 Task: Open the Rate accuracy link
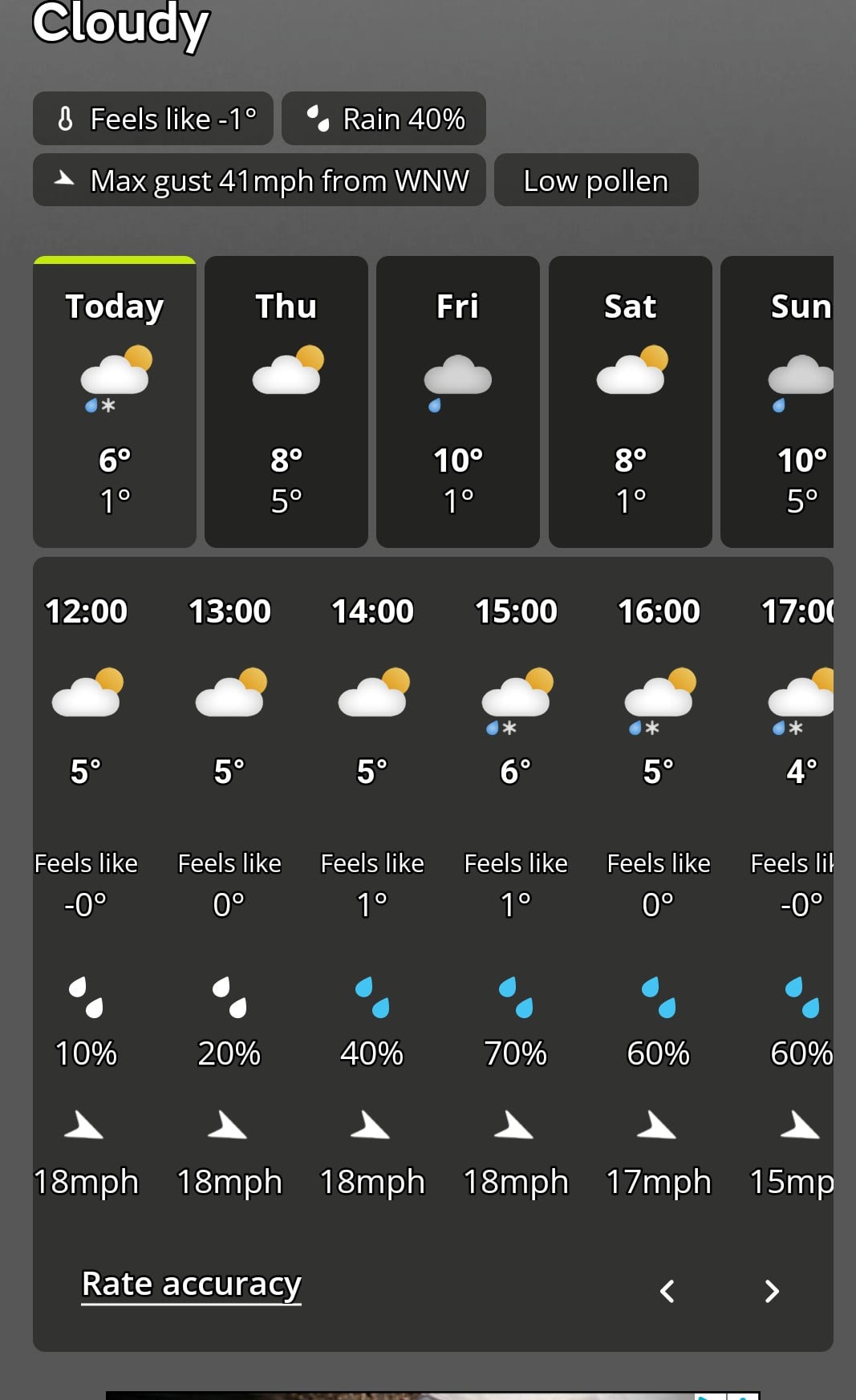coord(191,1284)
